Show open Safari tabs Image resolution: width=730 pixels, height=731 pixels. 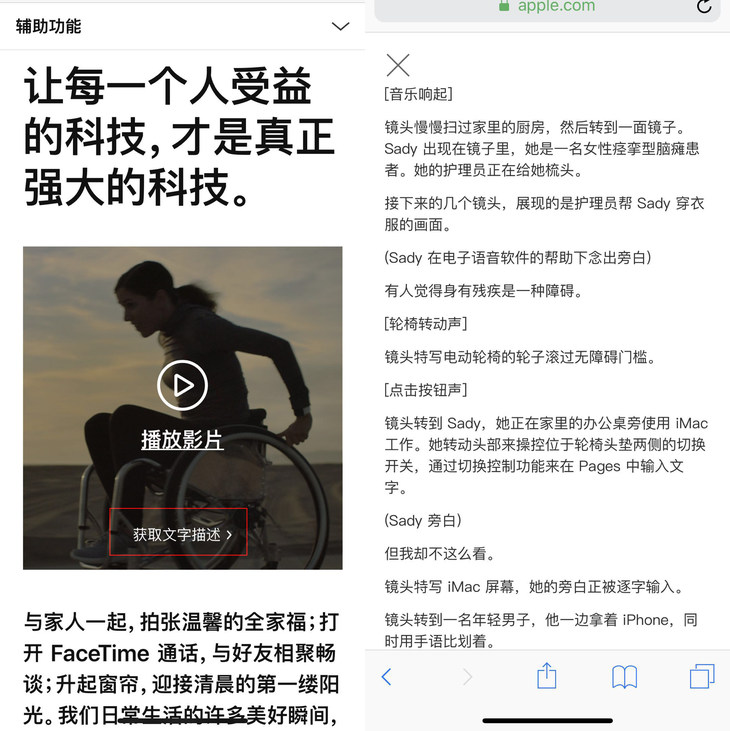(702, 677)
